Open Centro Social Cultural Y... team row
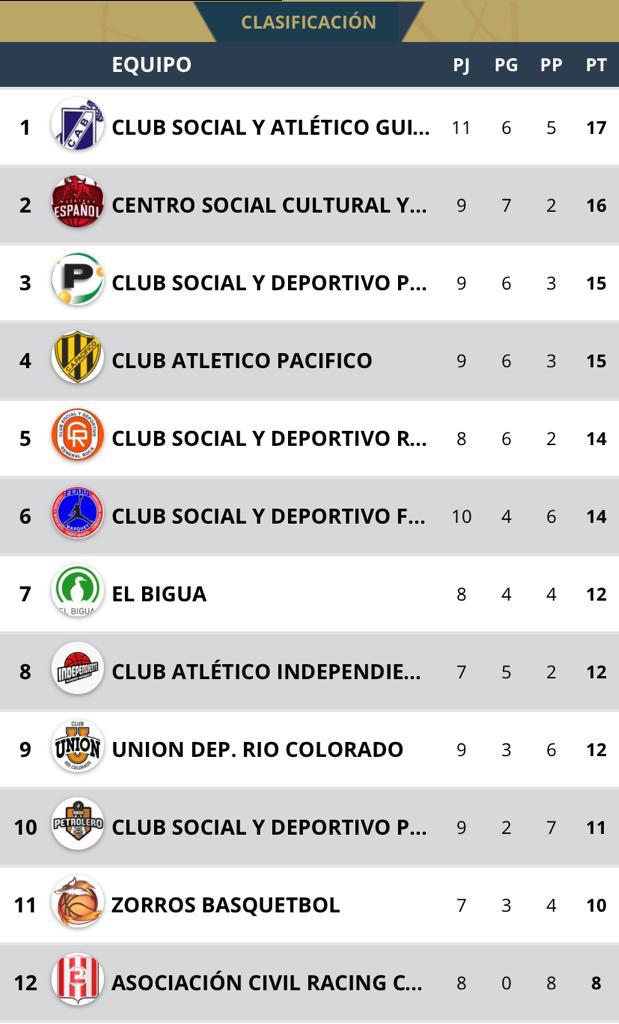Screen dimensions: 619x1024 tap(269, 205)
